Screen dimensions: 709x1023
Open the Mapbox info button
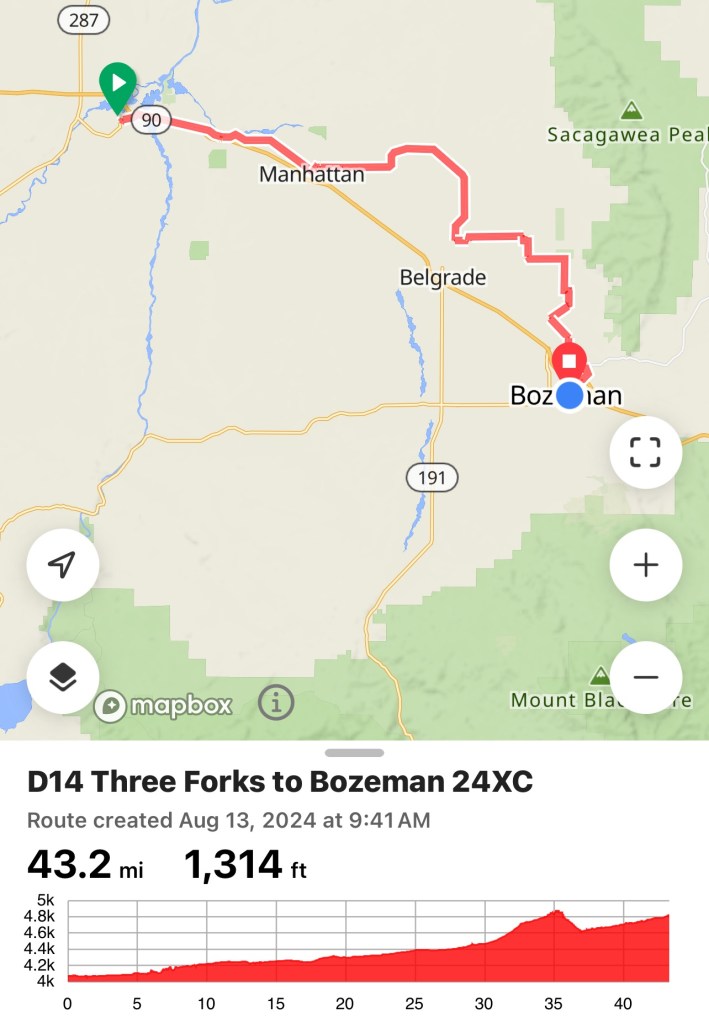(276, 703)
